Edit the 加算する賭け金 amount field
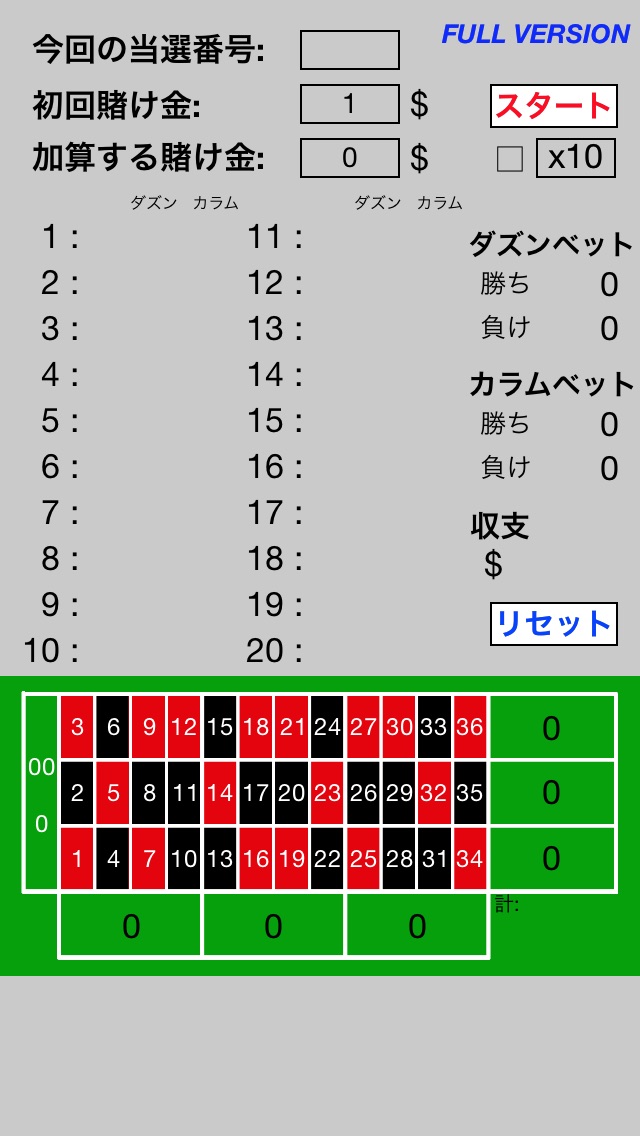Screen dimensions: 640x1136 pos(349,158)
